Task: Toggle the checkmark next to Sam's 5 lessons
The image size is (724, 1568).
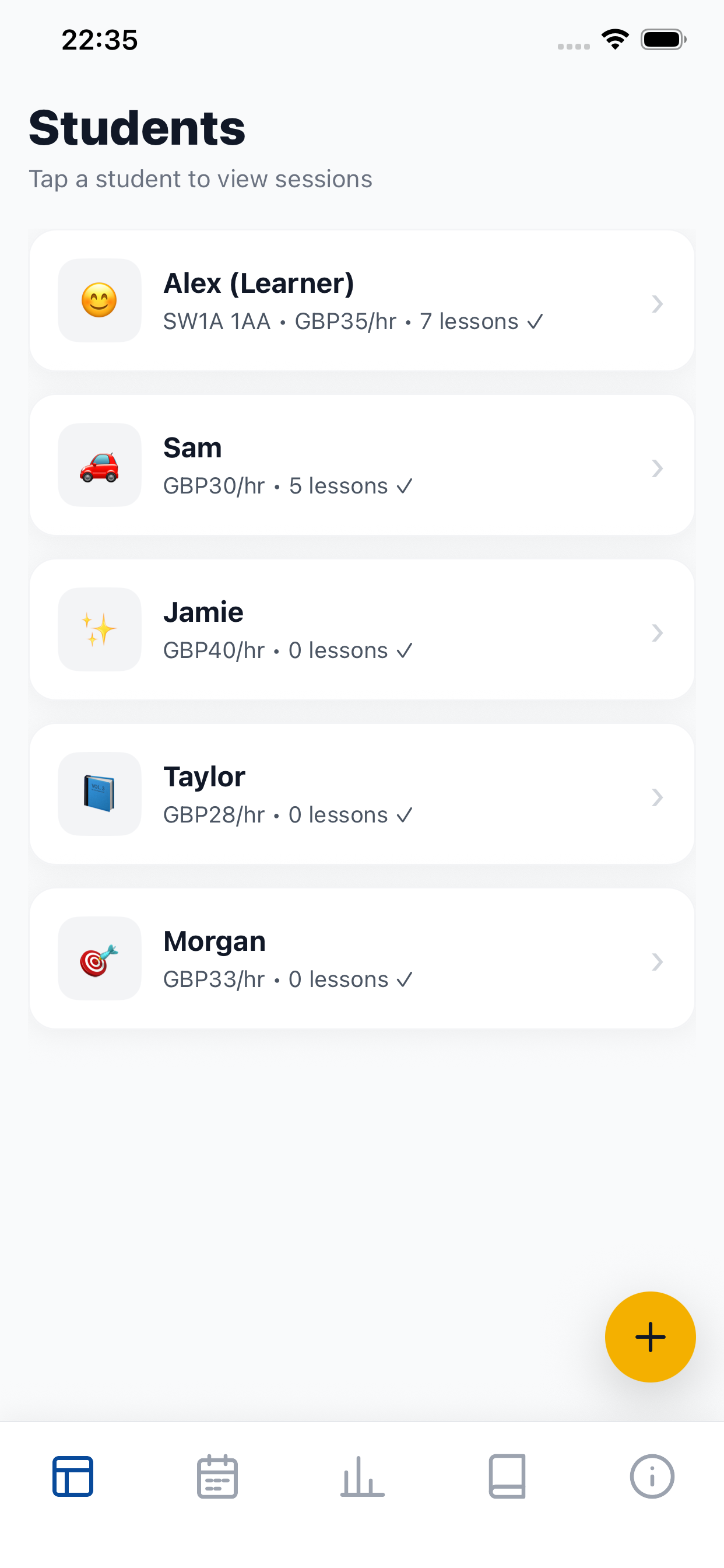Action: point(406,485)
